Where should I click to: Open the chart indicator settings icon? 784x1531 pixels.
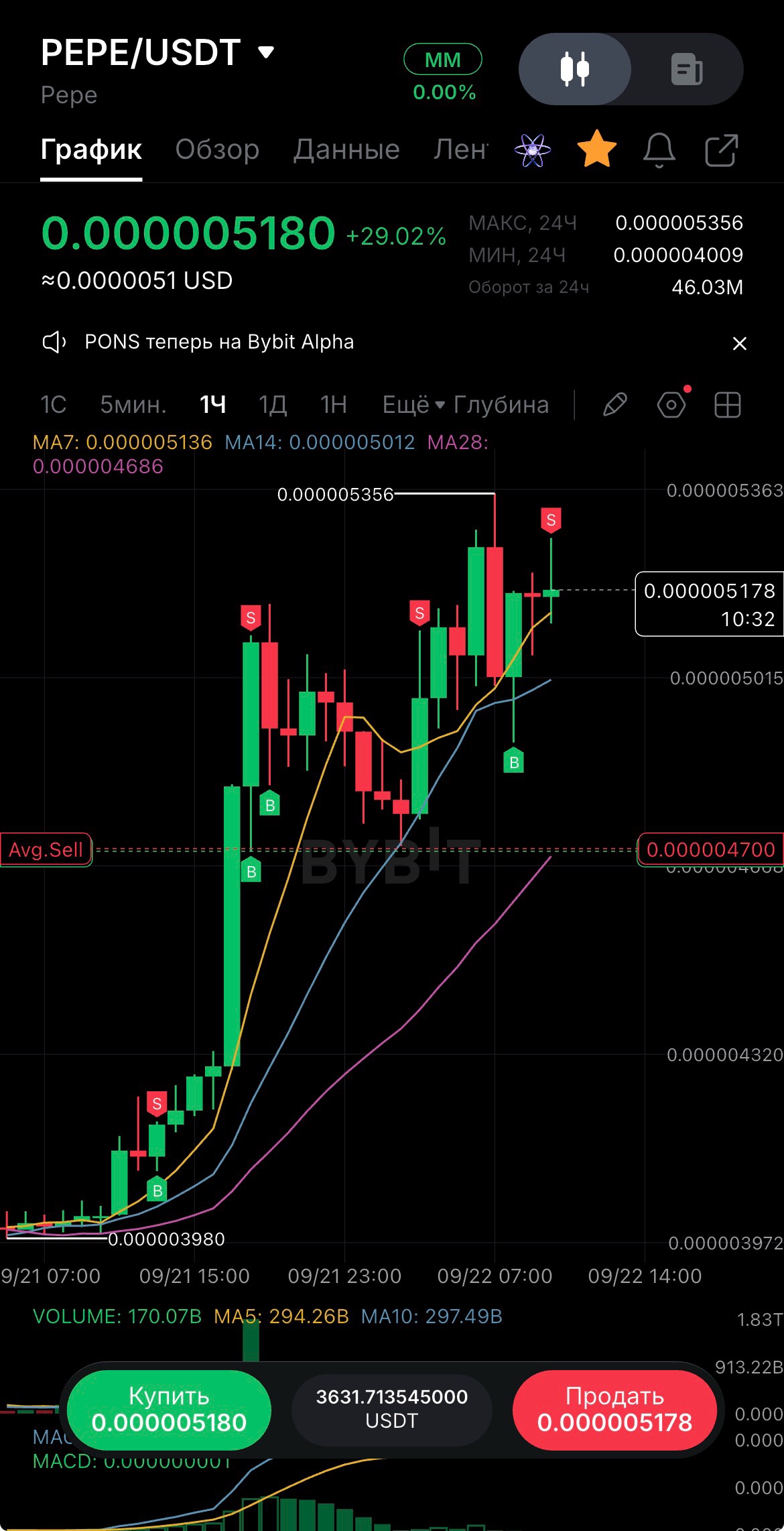(x=671, y=405)
